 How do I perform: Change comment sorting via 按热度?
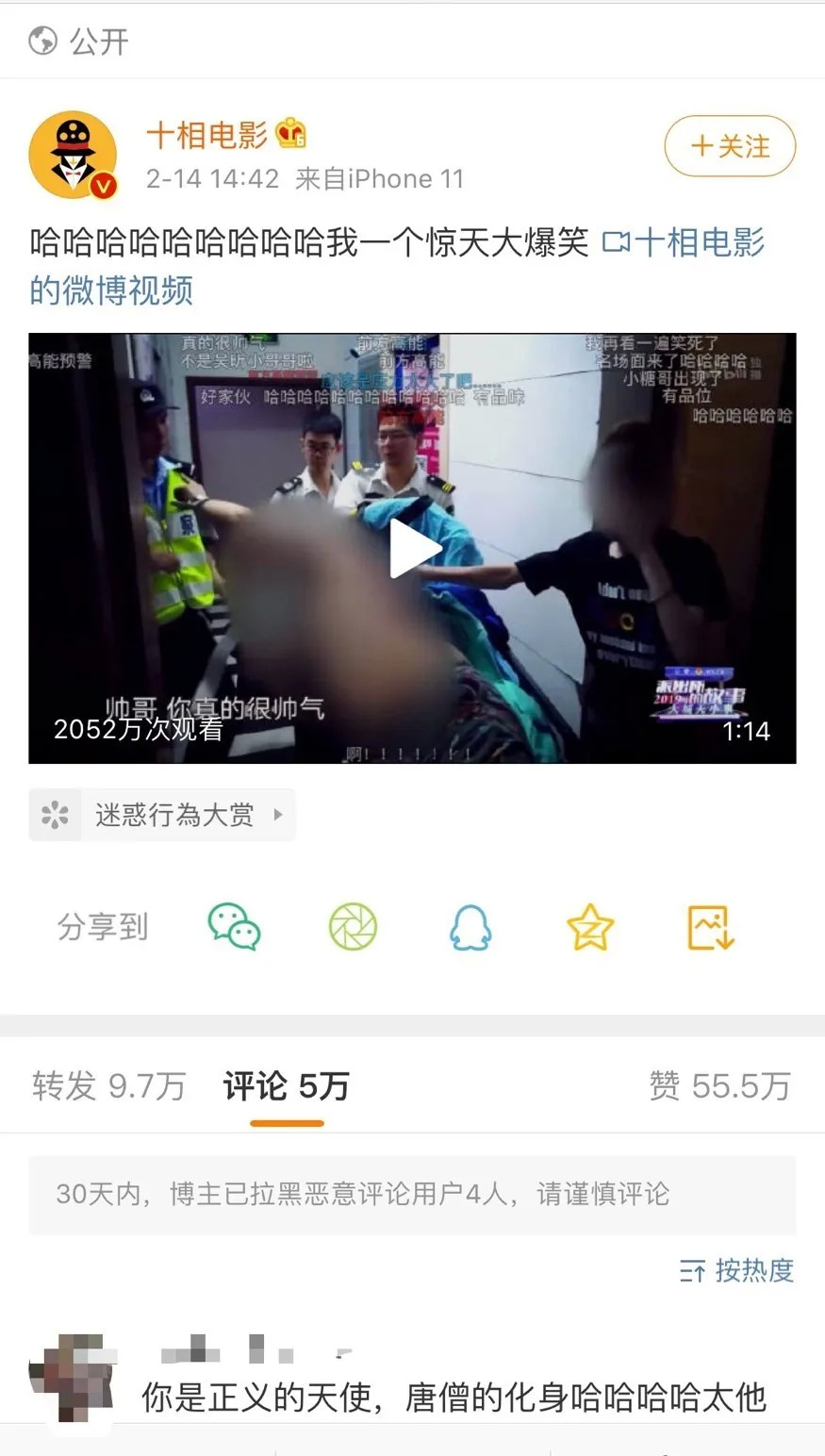point(736,1270)
